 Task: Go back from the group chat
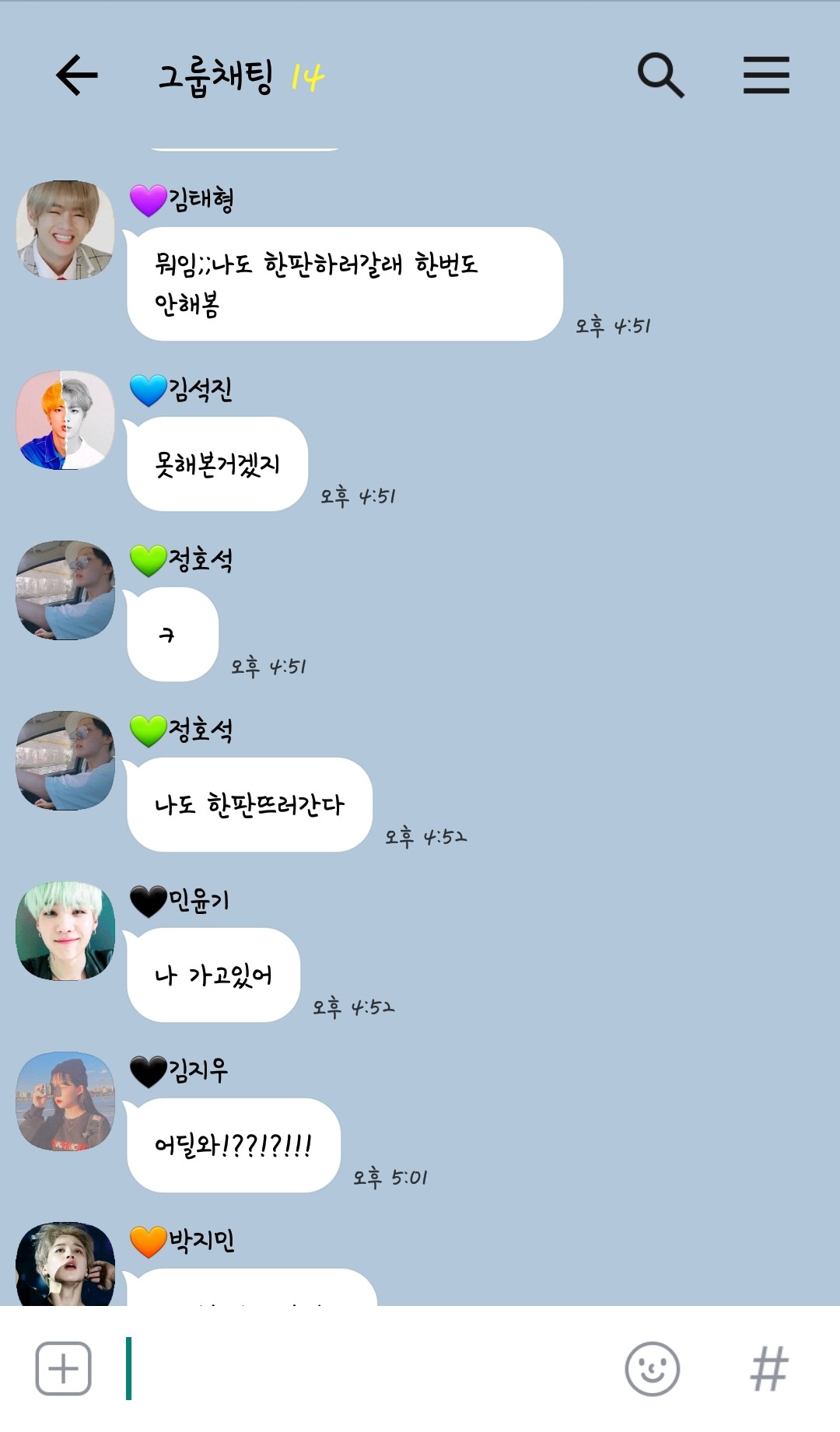[x=76, y=75]
